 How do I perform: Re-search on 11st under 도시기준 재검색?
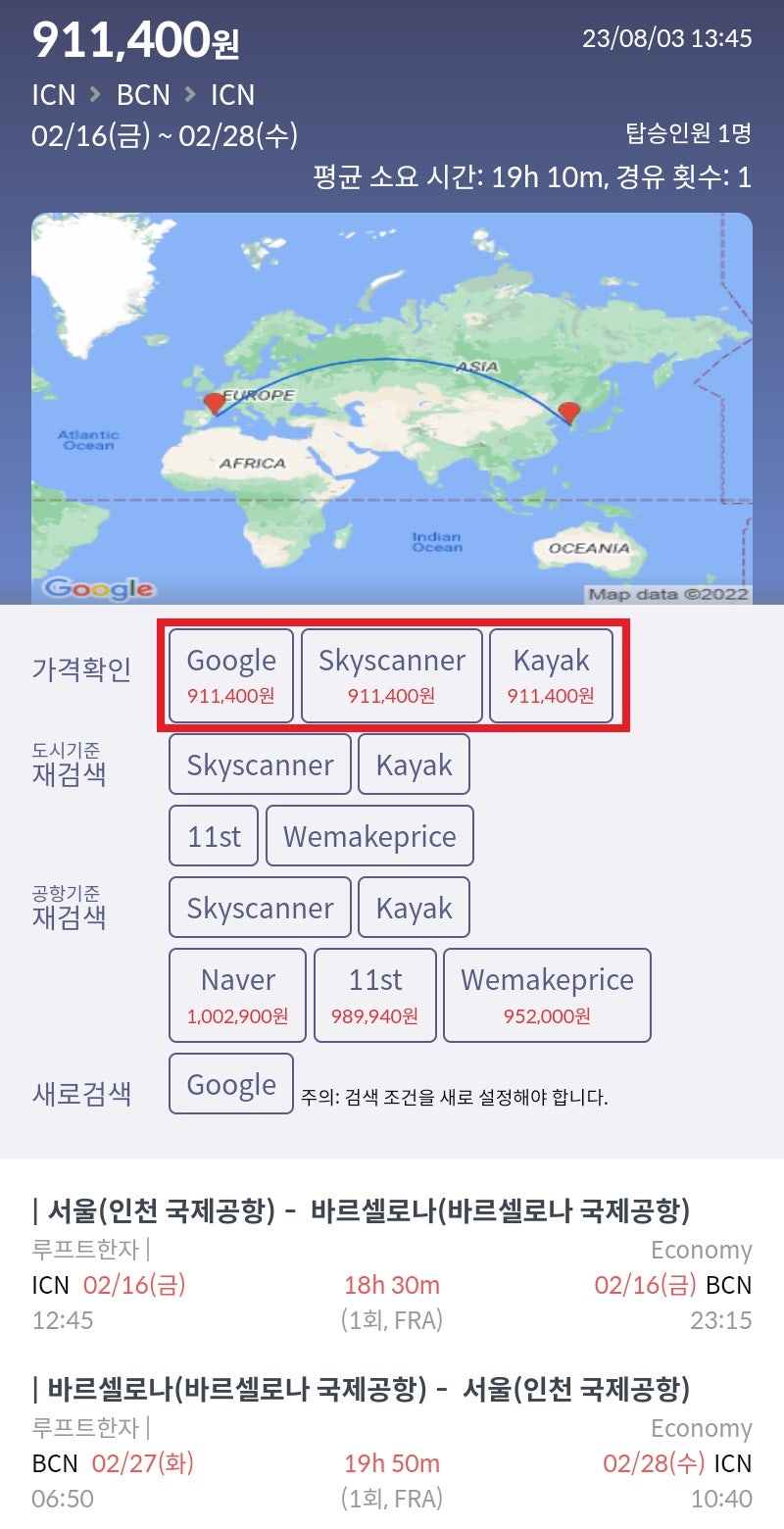[x=214, y=836]
